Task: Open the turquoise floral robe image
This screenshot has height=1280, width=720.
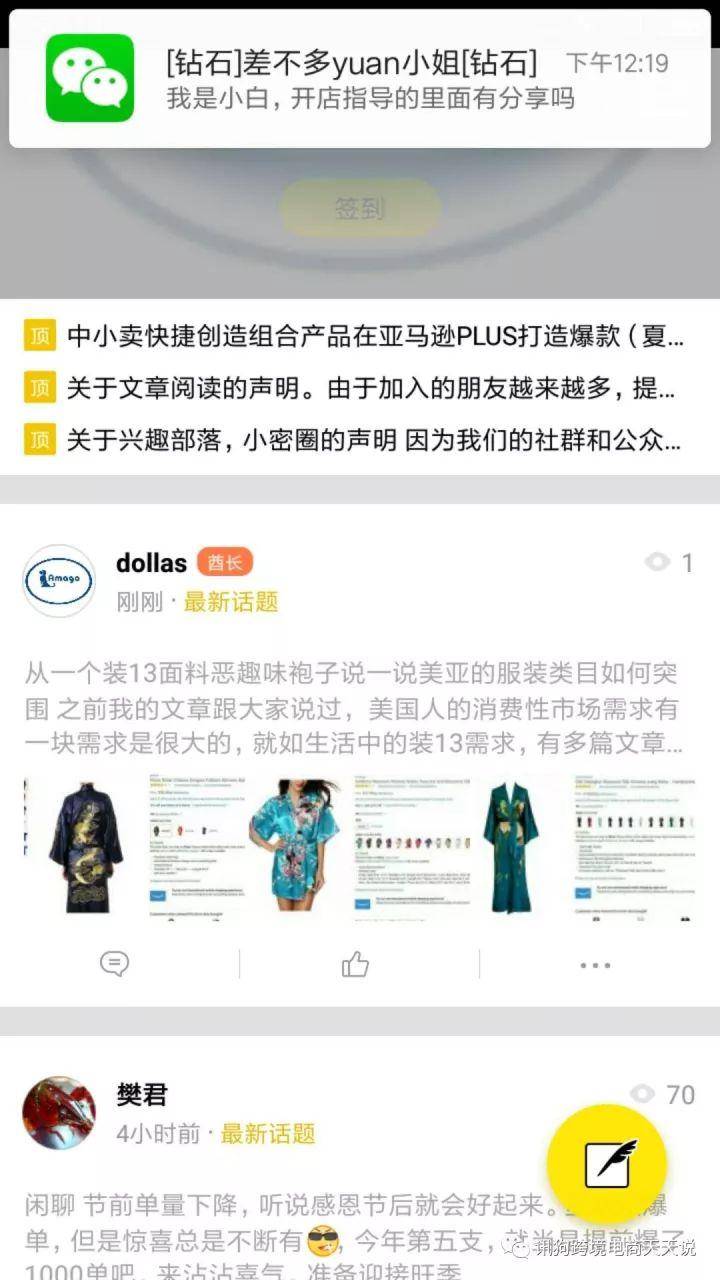Action: coord(293,846)
